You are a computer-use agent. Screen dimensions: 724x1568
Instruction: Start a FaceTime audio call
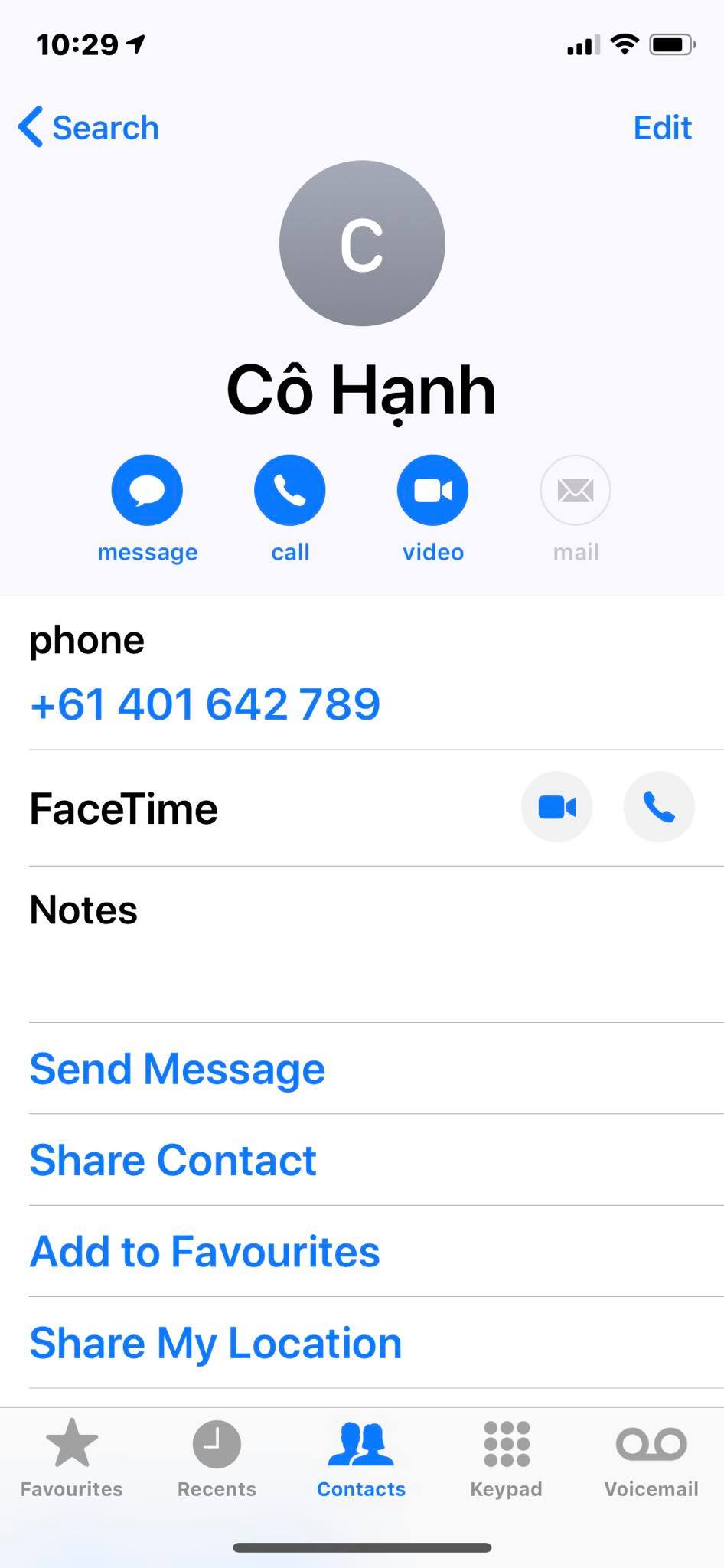pyautogui.click(x=659, y=807)
